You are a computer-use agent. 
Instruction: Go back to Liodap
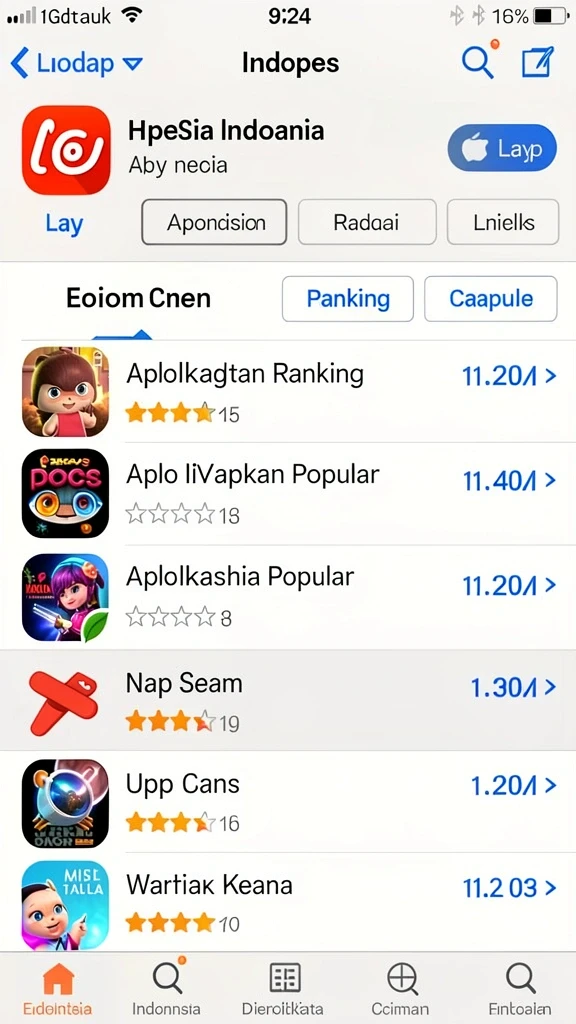pyautogui.click(x=76, y=63)
